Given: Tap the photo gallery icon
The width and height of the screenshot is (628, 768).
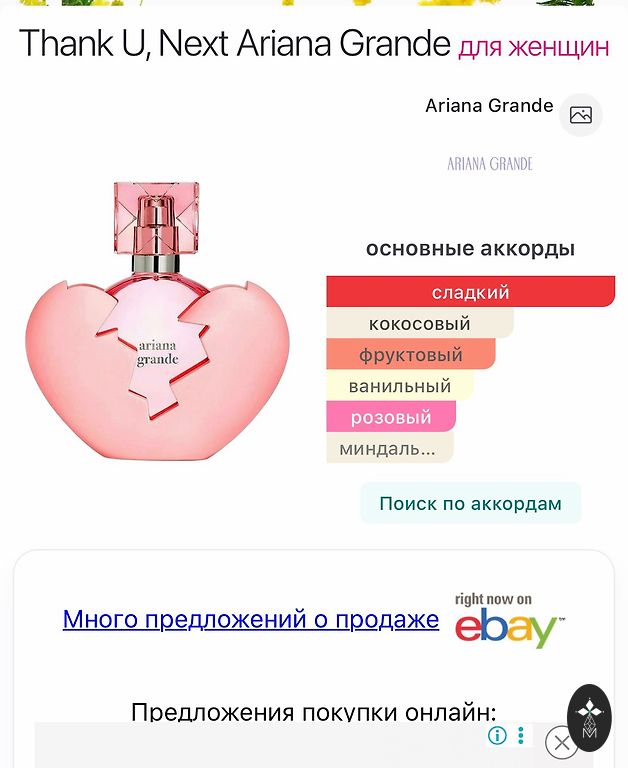Looking at the screenshot, I should coord(581,115).
